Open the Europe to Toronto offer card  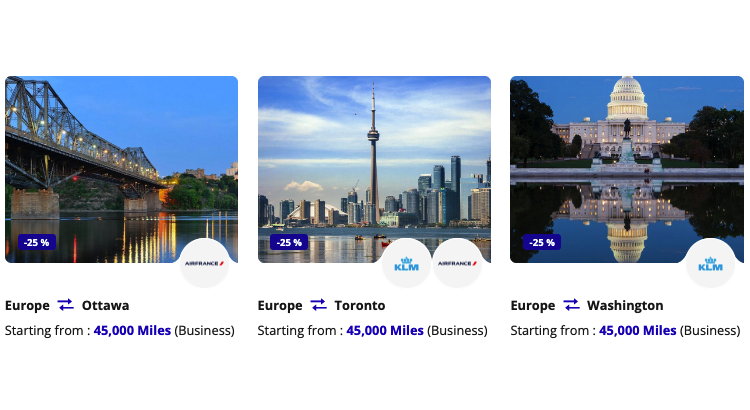tap(374, 170)
